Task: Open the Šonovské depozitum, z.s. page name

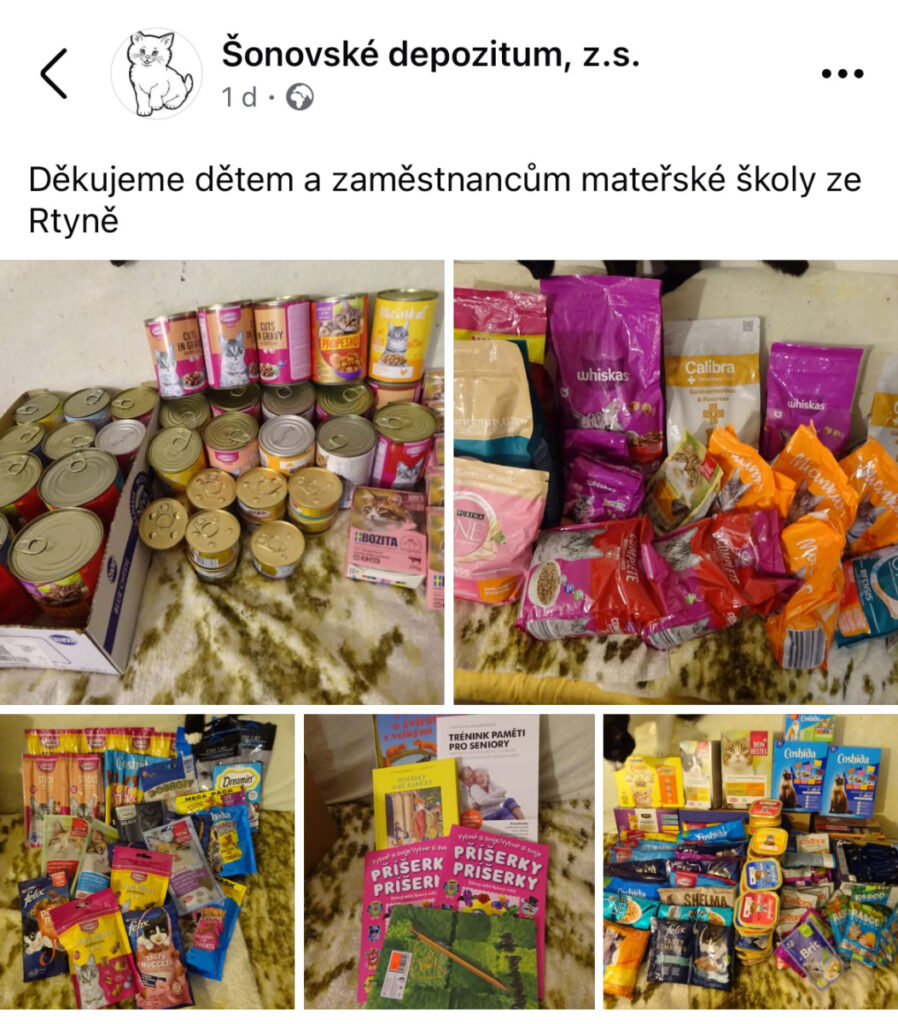Action: tap(430, 54)
